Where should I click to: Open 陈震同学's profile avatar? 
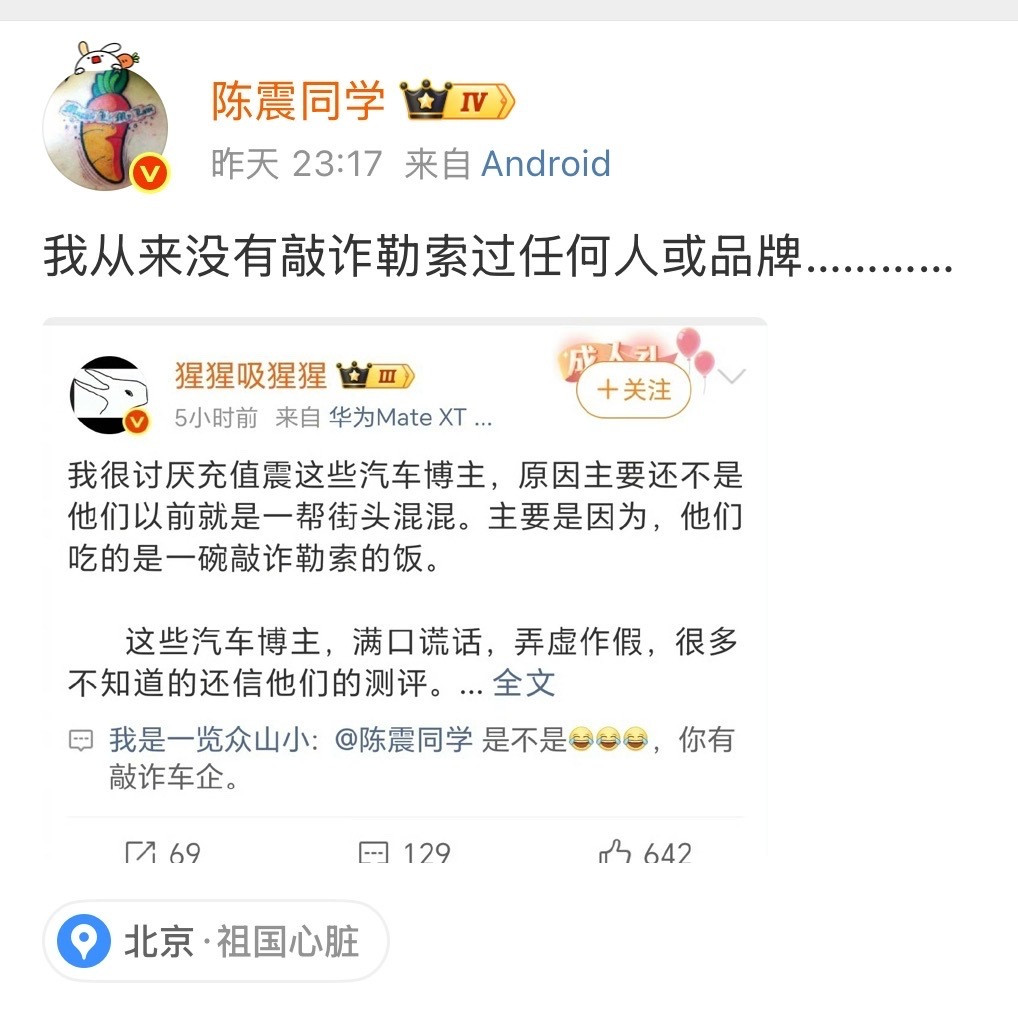click(105, 126)
